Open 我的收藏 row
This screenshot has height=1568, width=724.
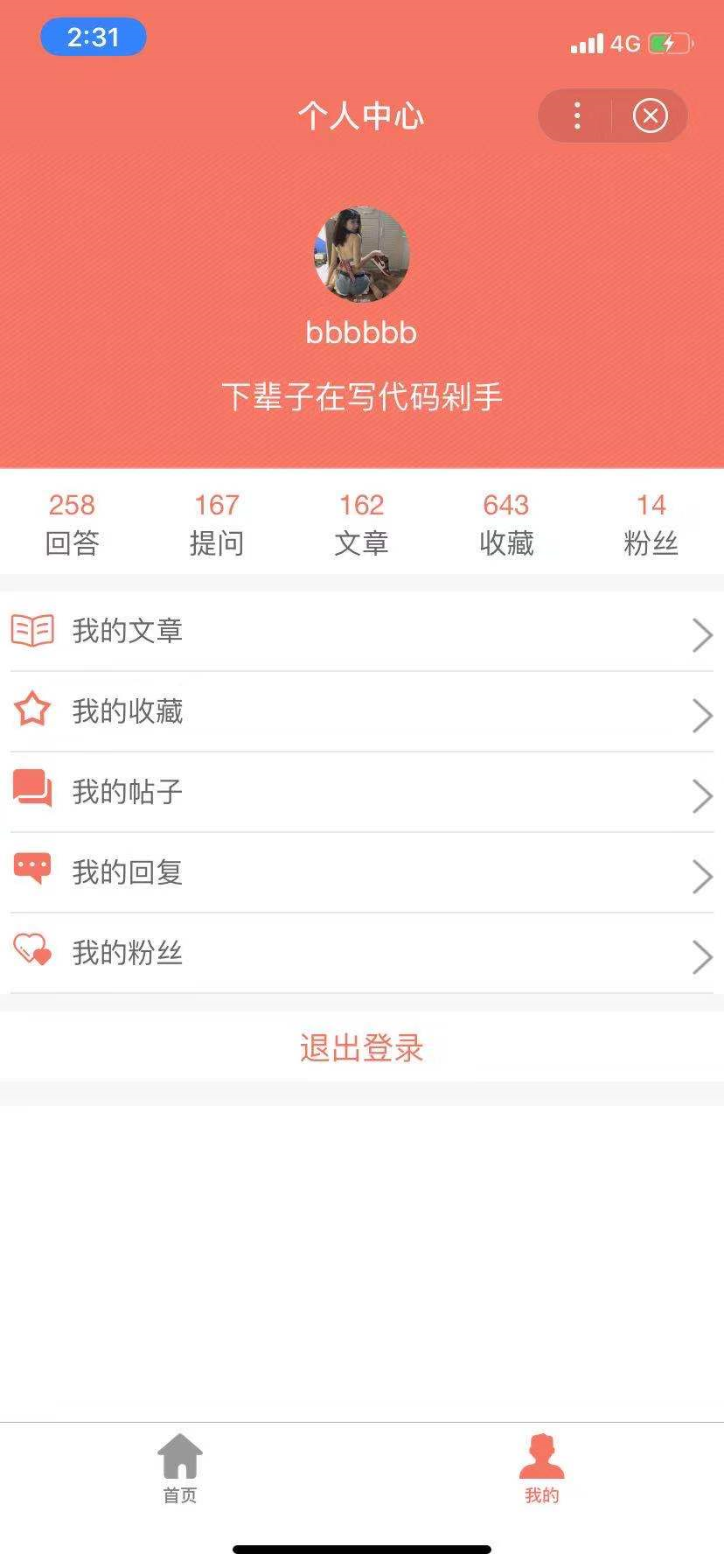(x=361, y=712)
